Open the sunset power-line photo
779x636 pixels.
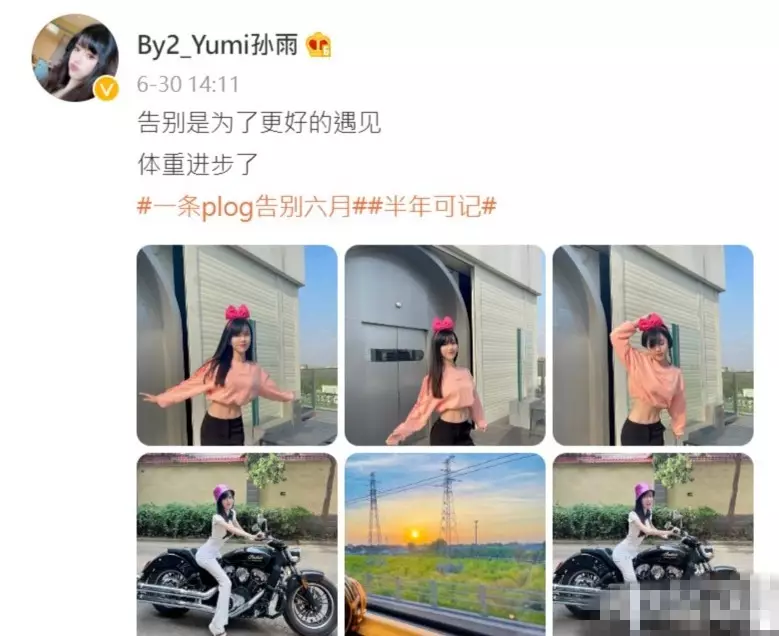coord(445,540)
